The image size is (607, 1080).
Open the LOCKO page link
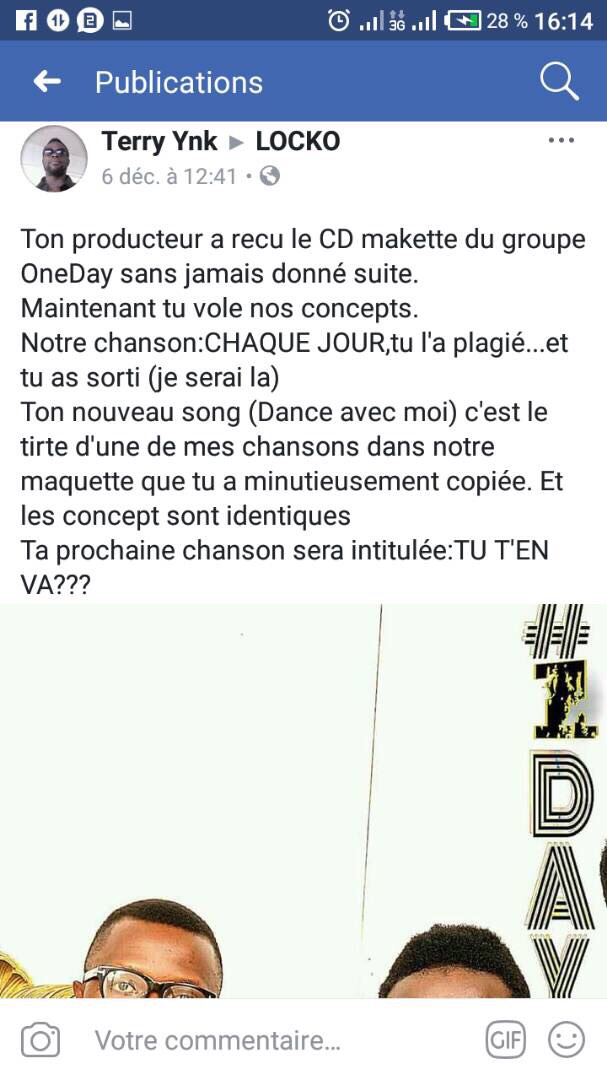coord(298,142)
